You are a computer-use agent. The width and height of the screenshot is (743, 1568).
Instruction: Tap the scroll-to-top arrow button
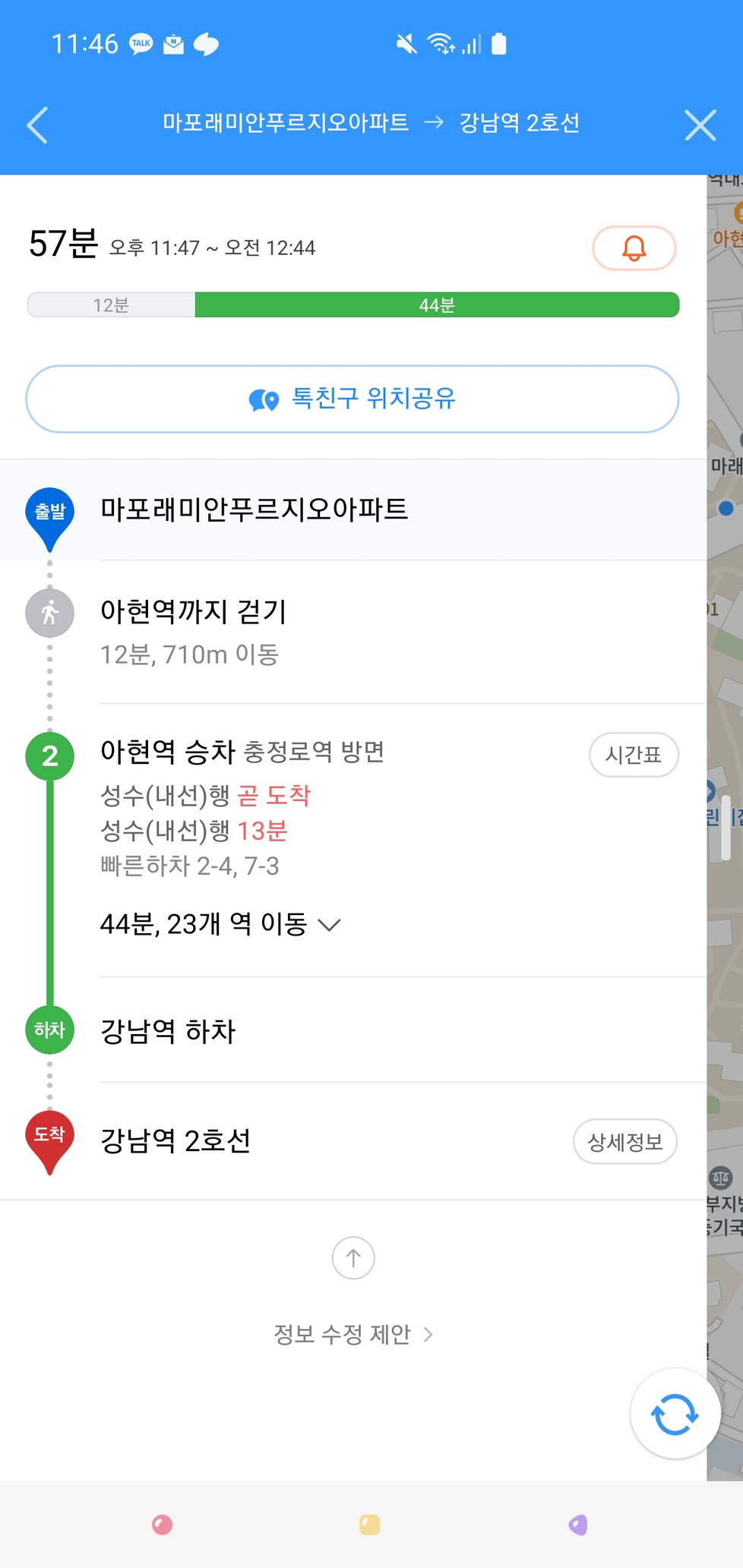pyautogui.click(x=353, y=1258)
